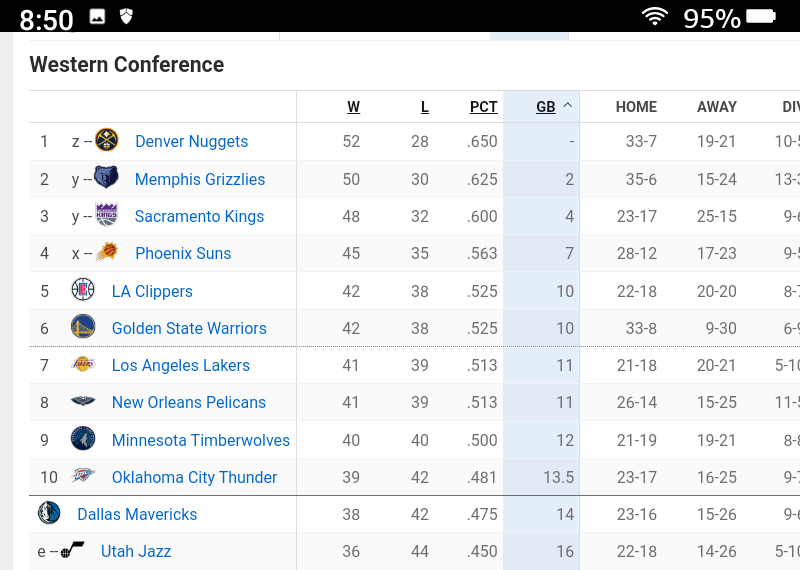View the Minnesota Timberwolves team page

200,441
